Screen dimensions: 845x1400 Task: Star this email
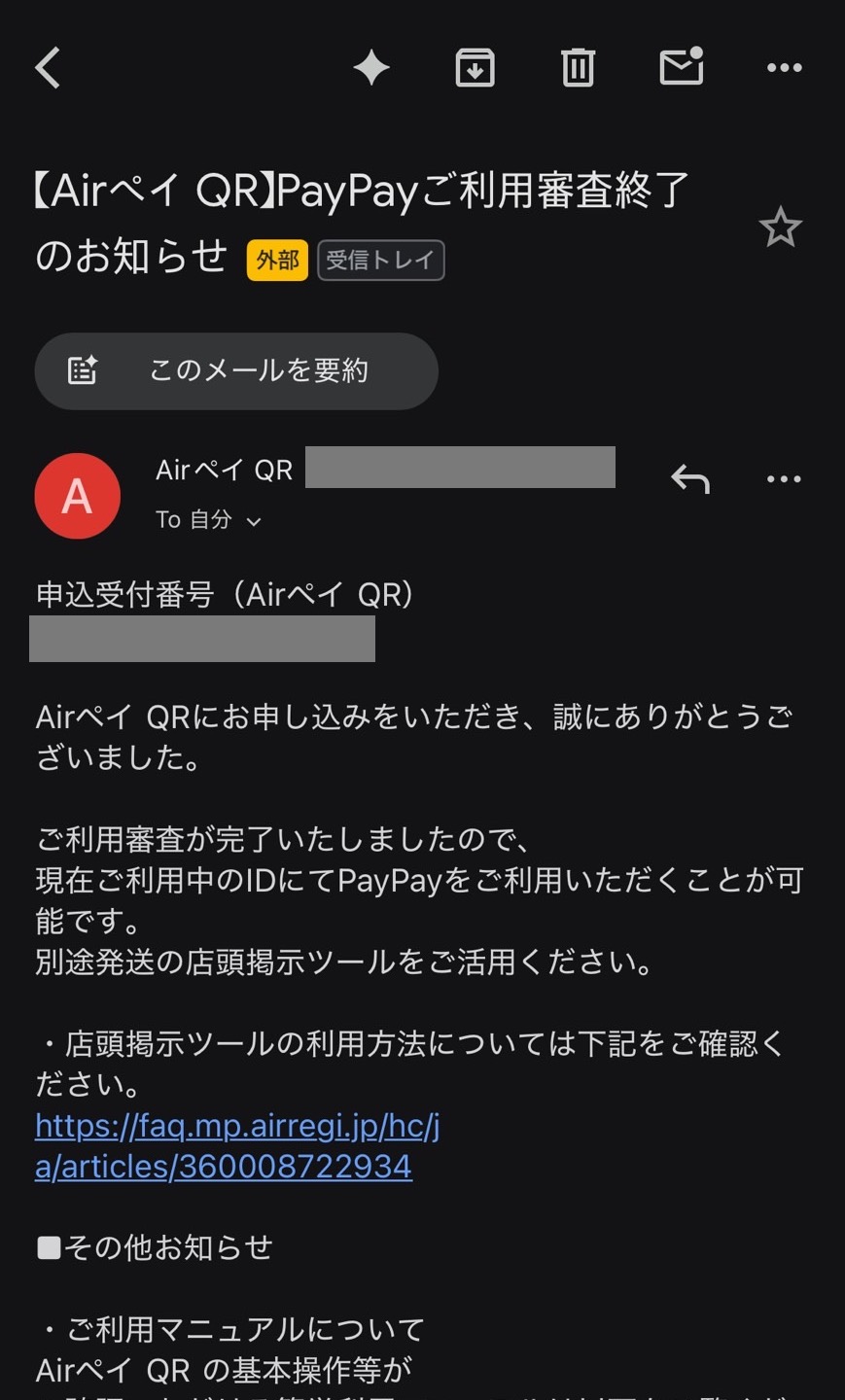click(x=782, y=227)
